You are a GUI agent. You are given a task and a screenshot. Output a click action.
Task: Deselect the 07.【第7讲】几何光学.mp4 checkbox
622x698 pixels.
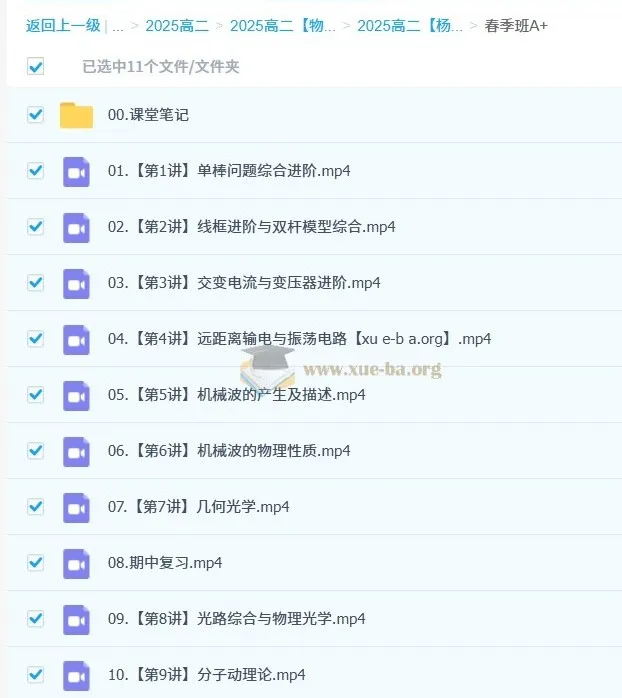click(x=36, y=507)
